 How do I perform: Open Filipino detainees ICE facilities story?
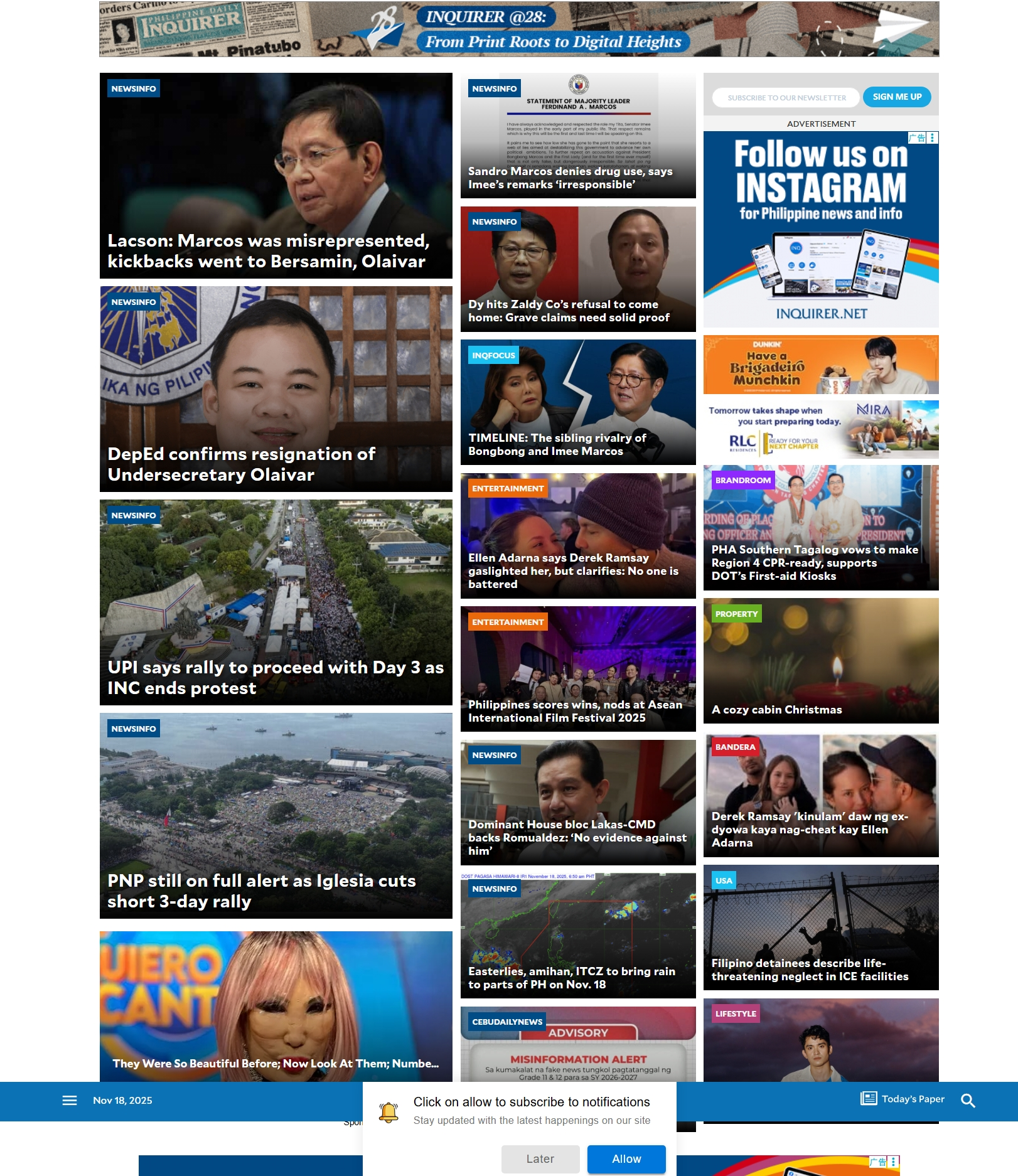(x=810, y=970)
